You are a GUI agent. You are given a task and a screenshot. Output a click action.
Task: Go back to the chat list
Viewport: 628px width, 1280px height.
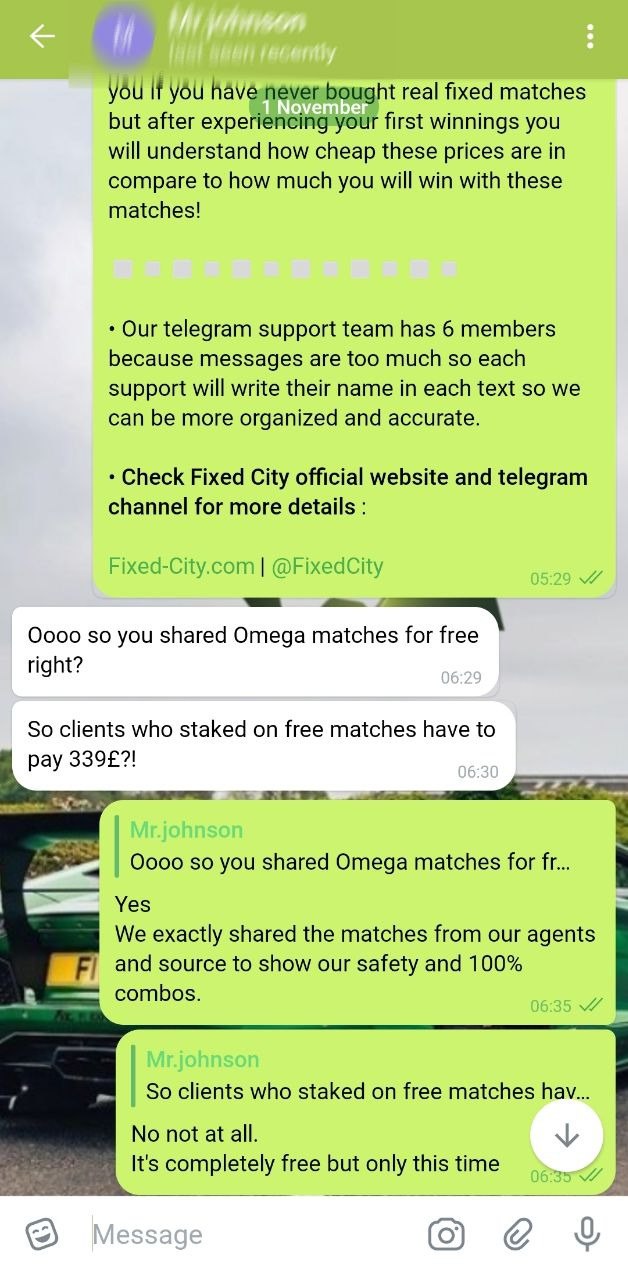41,37
